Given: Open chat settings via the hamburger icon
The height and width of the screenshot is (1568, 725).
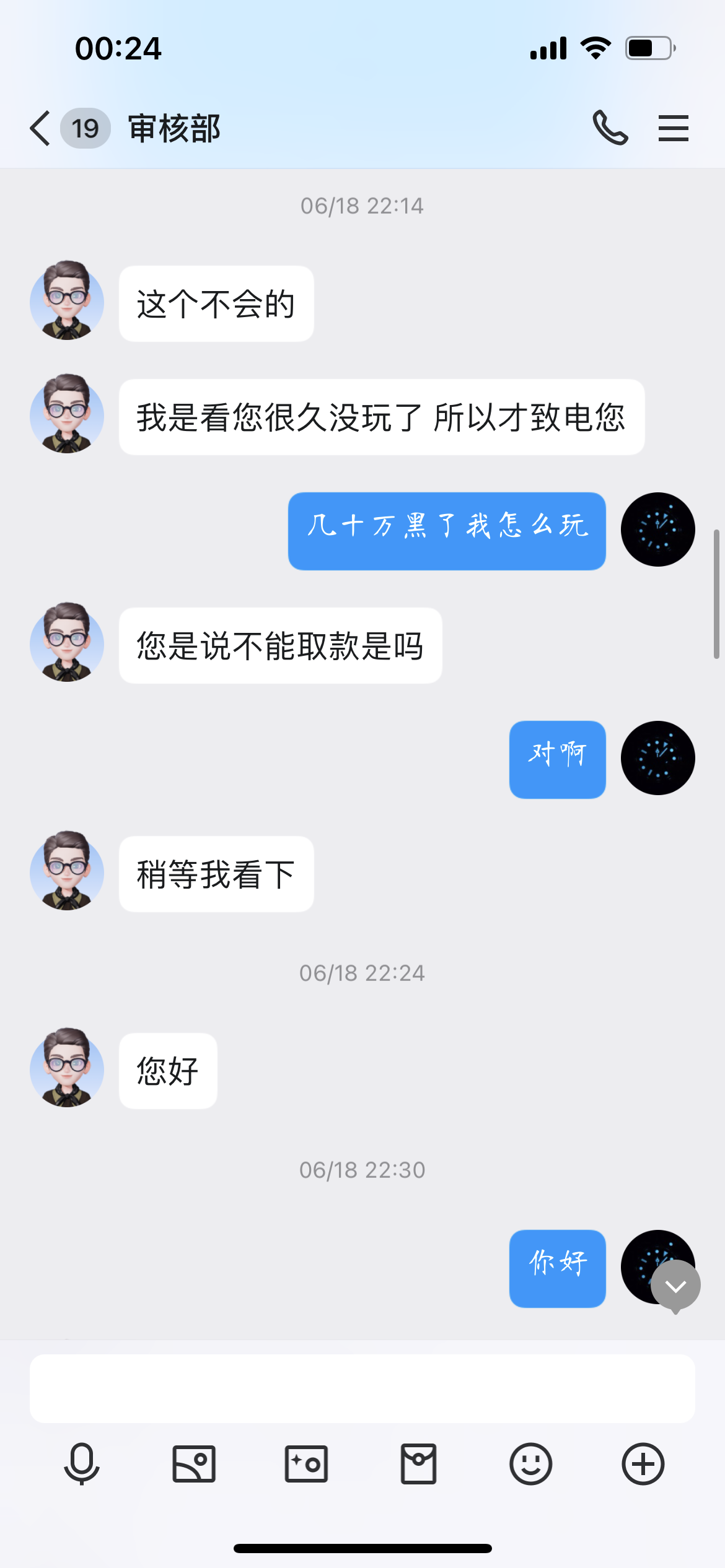Looking at the screenshot, I should click(x=674, y=128).
